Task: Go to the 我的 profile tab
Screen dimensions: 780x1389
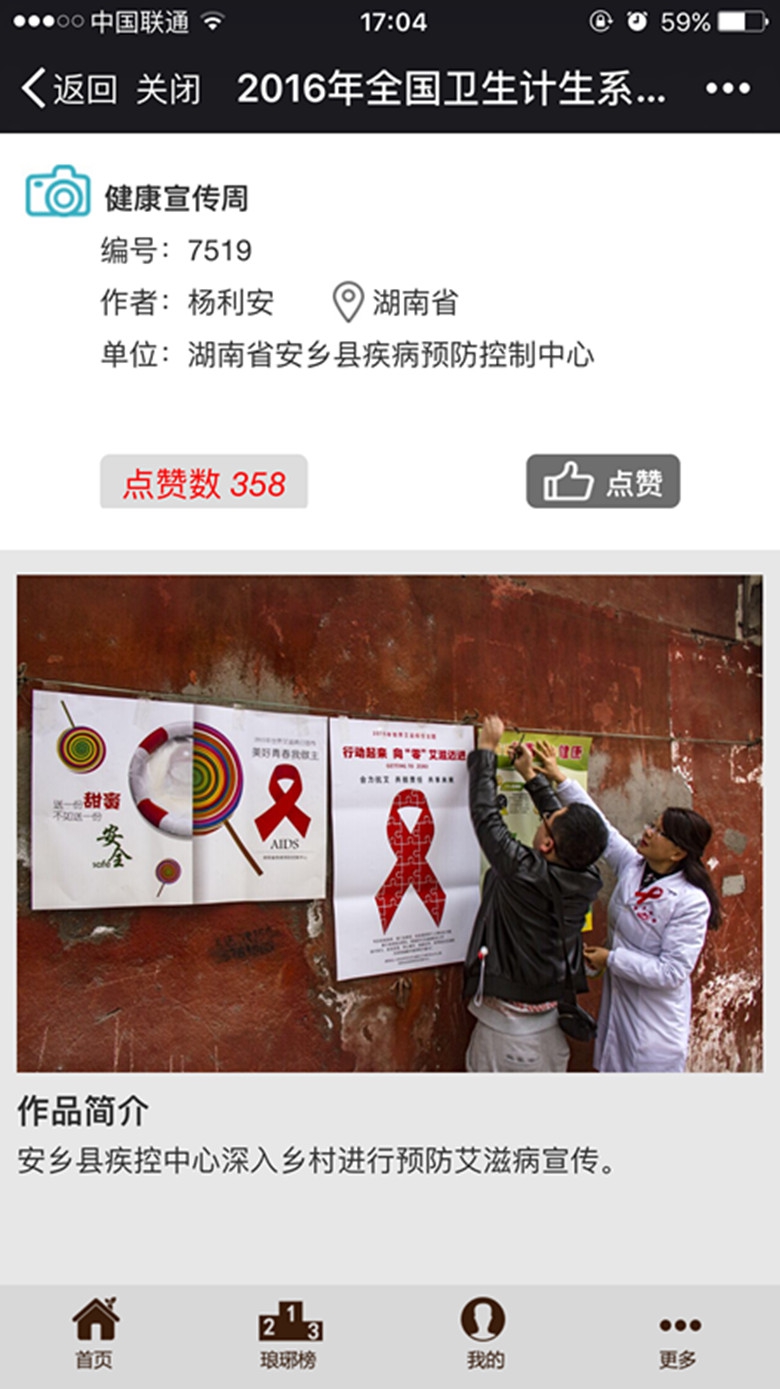Action: [x=484, y=1333]
